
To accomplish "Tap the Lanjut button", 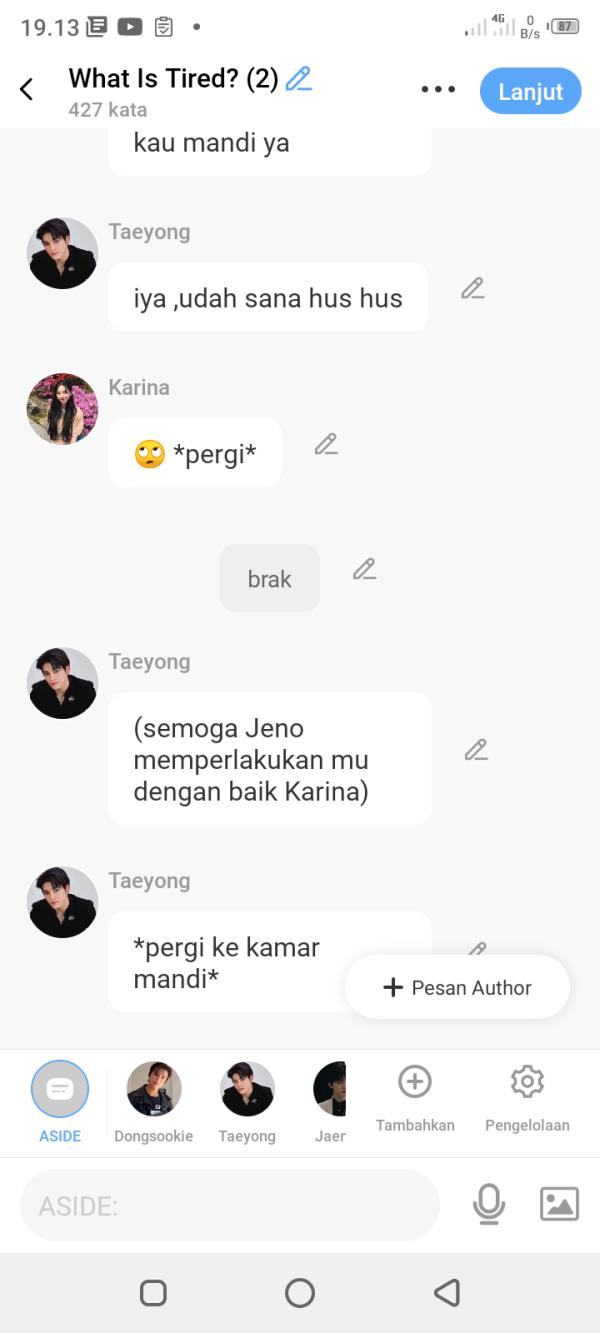I will [530, 91].
